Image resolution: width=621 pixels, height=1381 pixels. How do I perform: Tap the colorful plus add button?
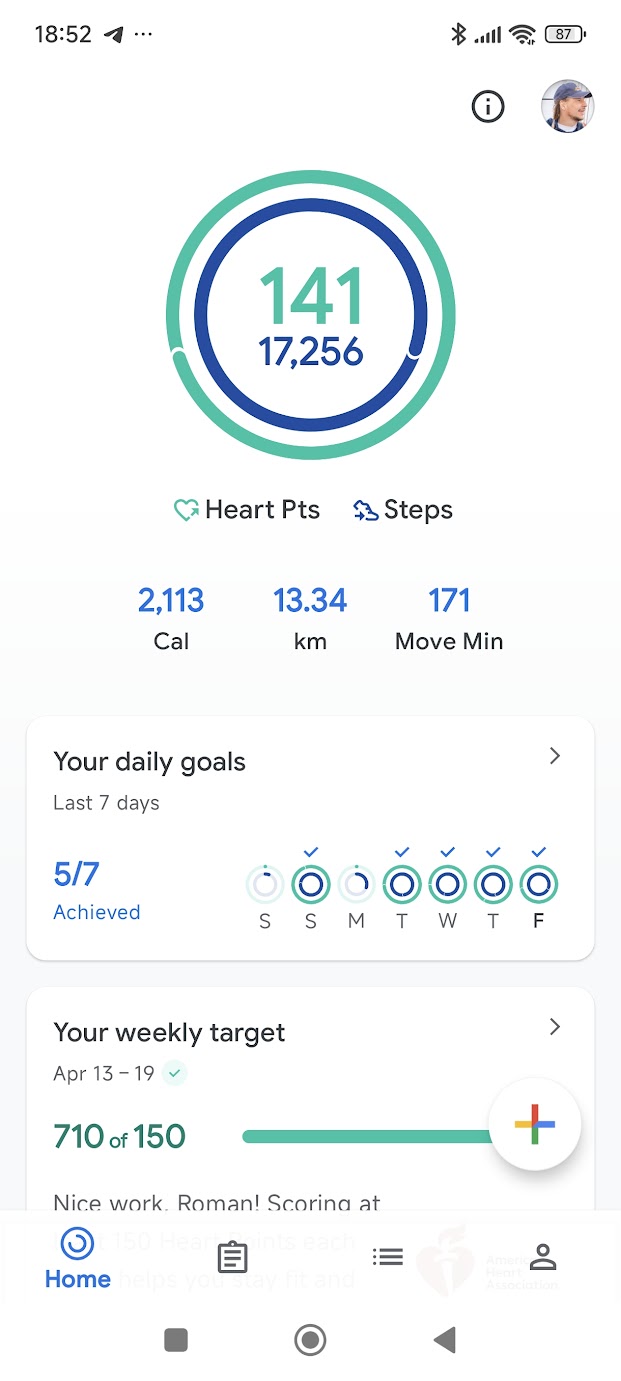coord(534,1124)
